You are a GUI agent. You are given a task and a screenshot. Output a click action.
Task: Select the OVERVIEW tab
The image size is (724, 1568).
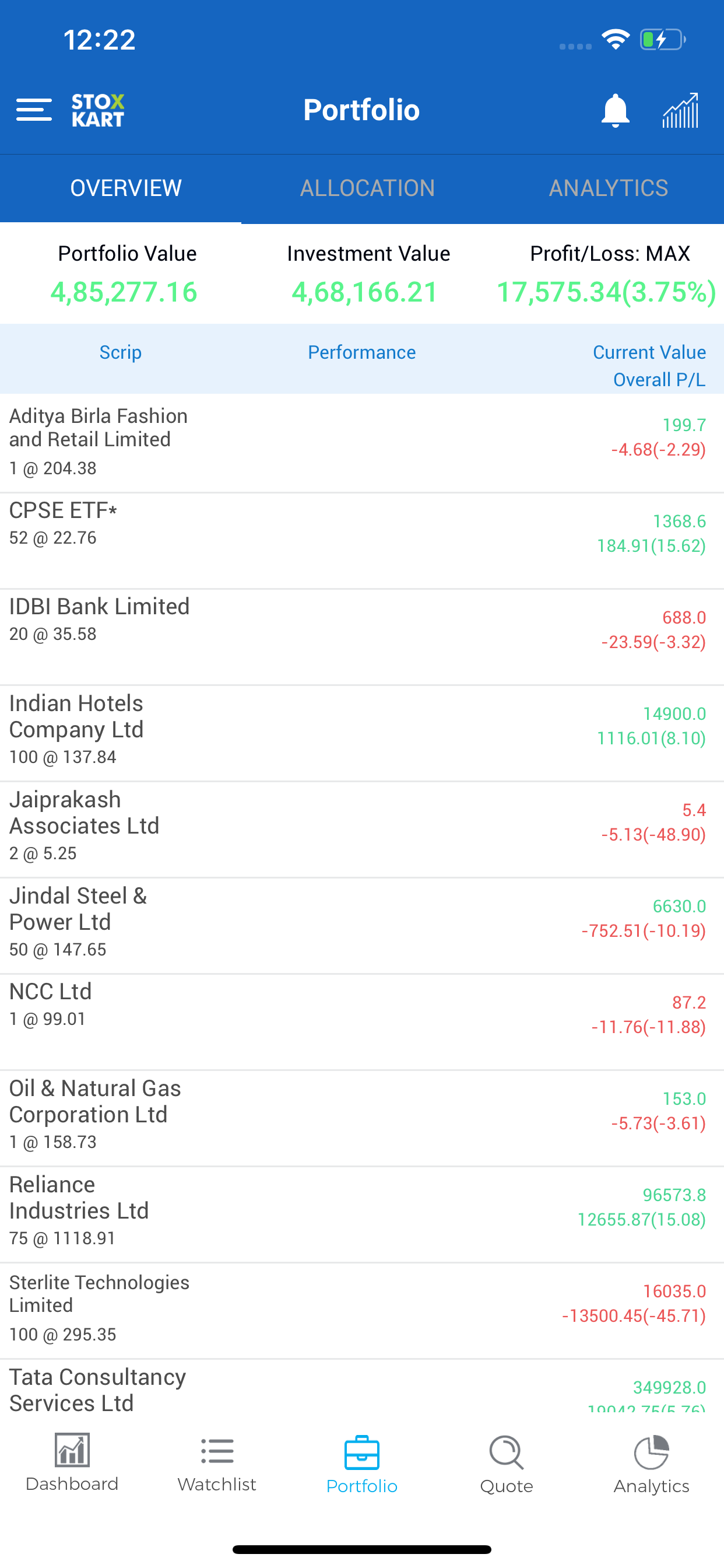[x=126, y=188]
